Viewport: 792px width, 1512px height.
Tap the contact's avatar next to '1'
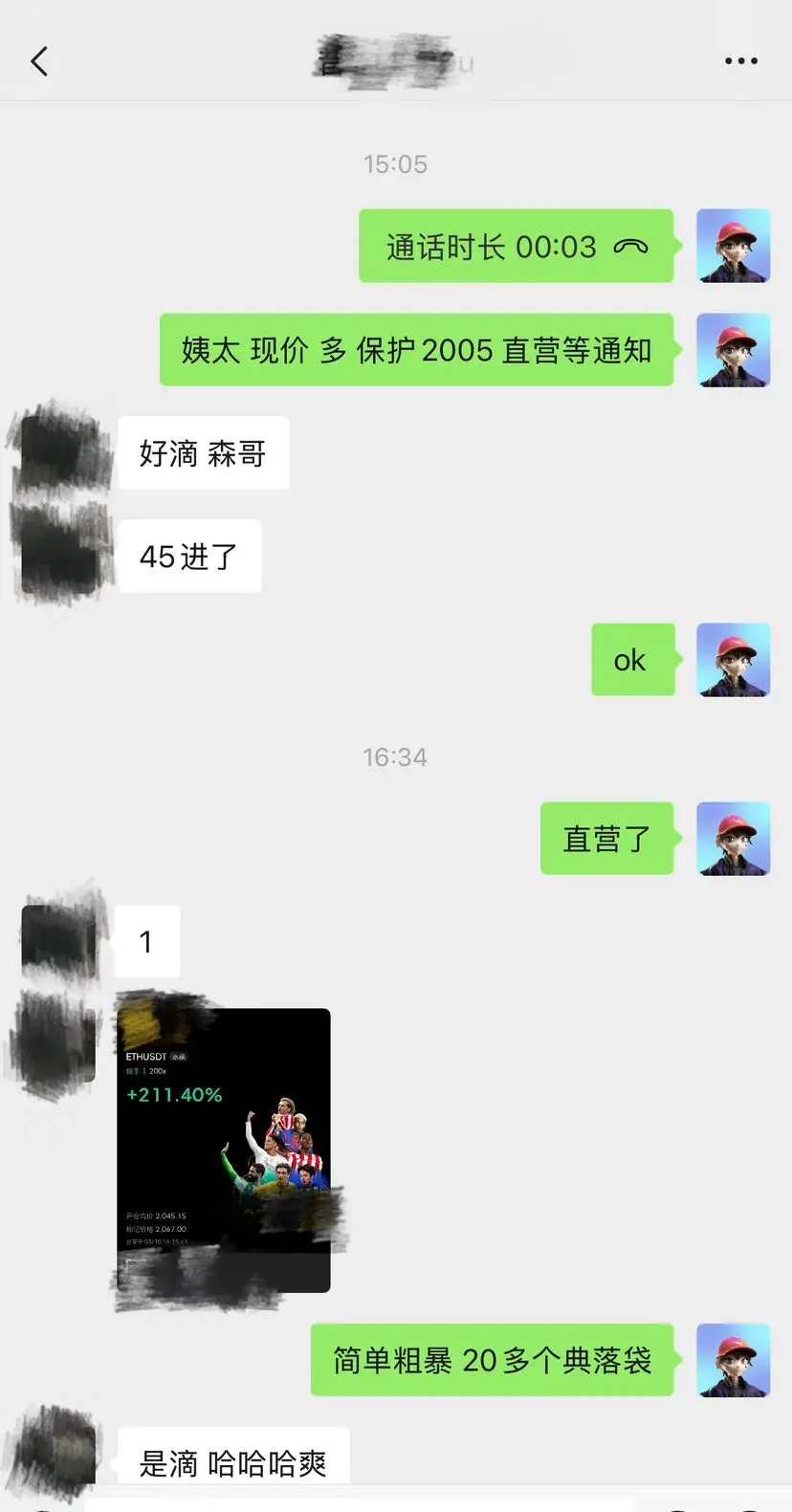tap(59, 941)
